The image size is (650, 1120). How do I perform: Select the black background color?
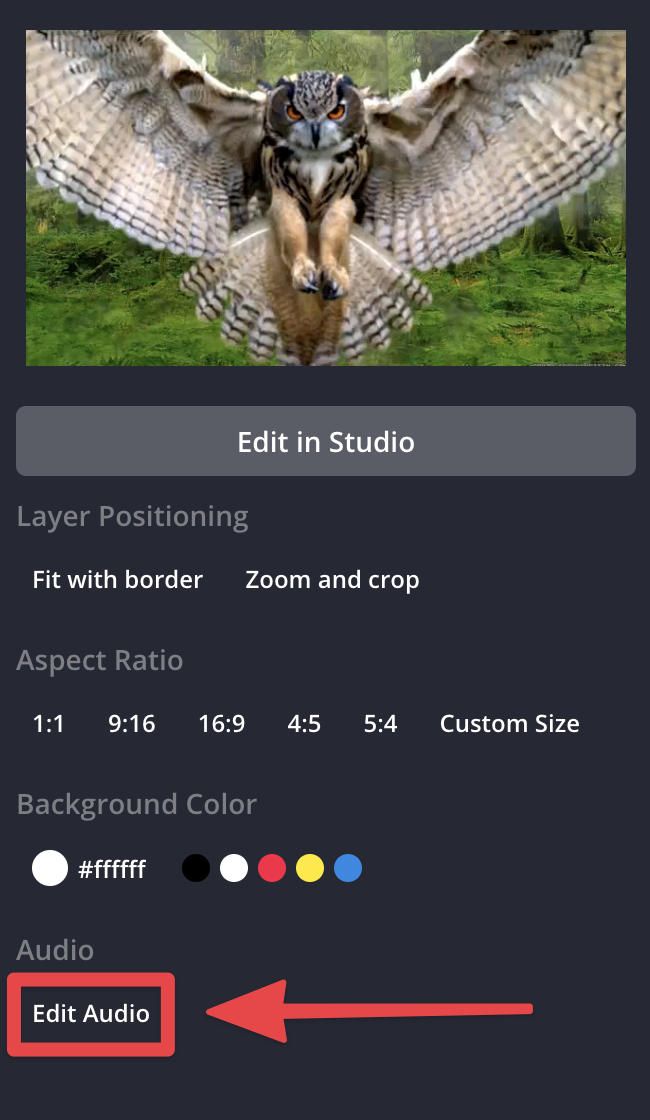coord(196,868)
